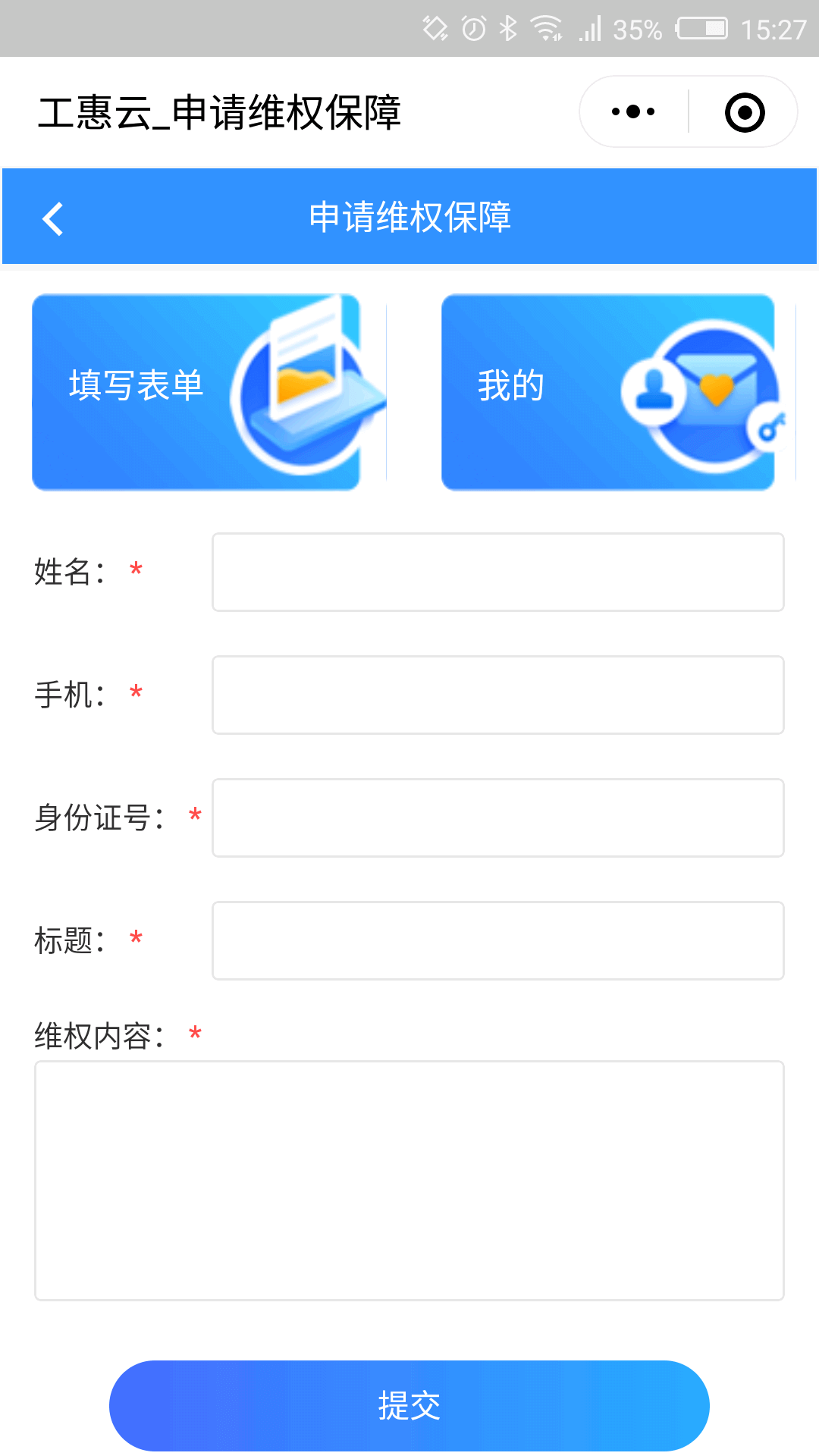This screenshot has width=819, height=1456.
Task: Activate the 标题 text field
Action: (x=497, y=940)
